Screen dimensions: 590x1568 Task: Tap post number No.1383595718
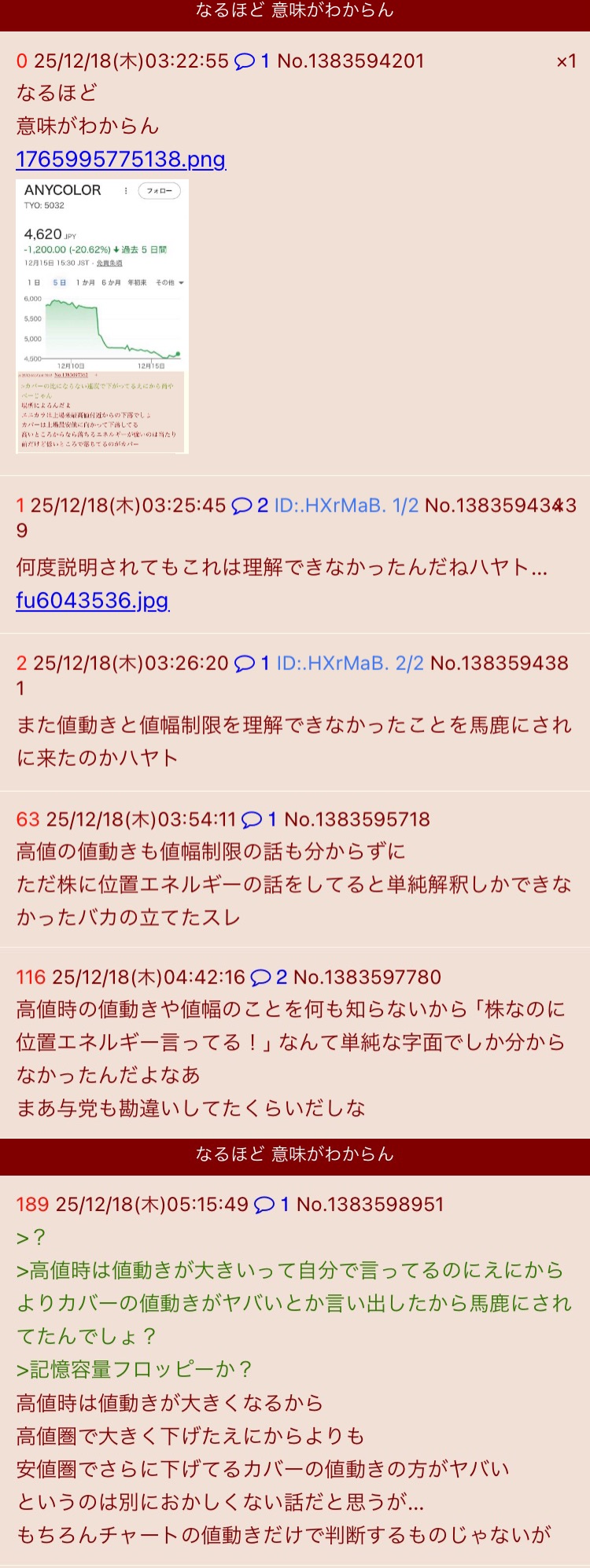coord(356,820)
